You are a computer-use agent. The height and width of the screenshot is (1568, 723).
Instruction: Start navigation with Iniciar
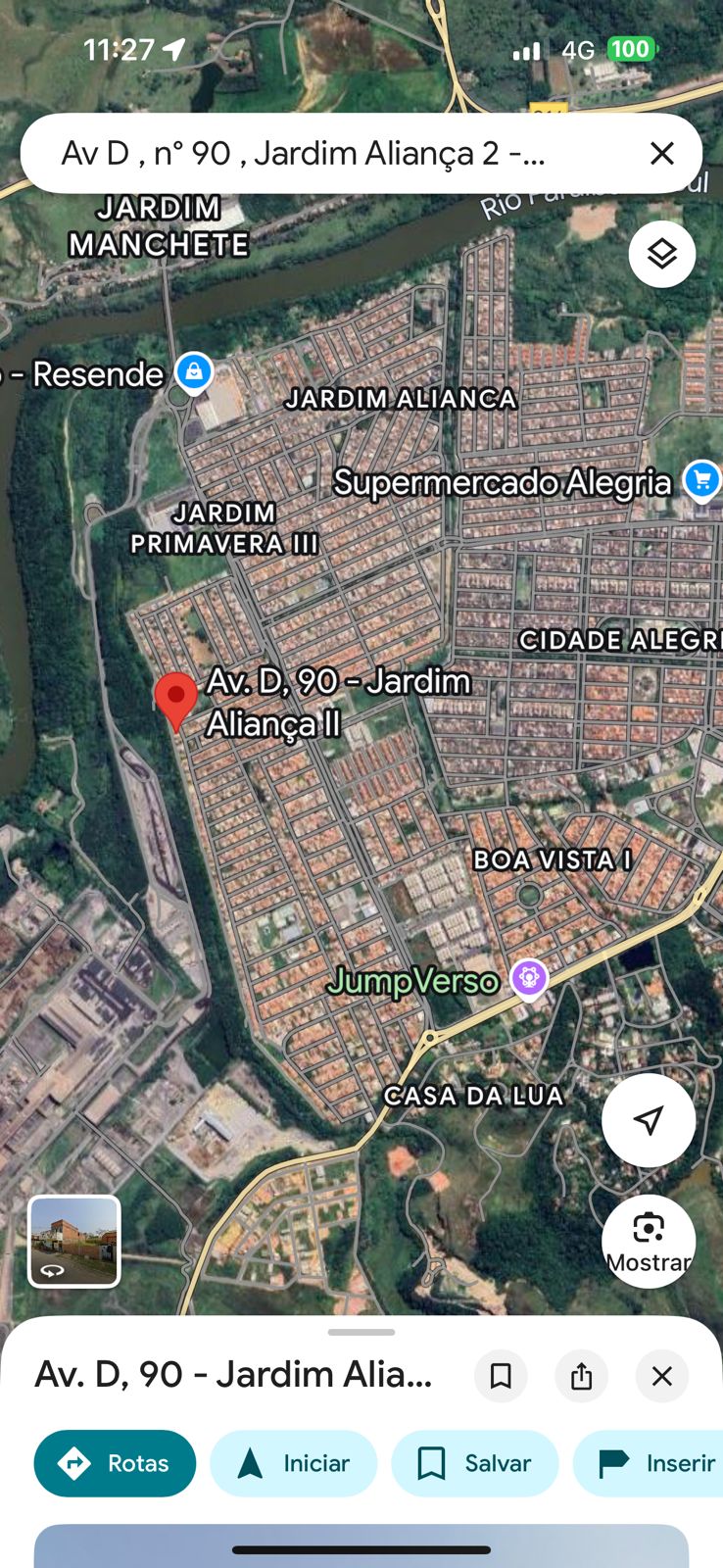coord(293,1463)
